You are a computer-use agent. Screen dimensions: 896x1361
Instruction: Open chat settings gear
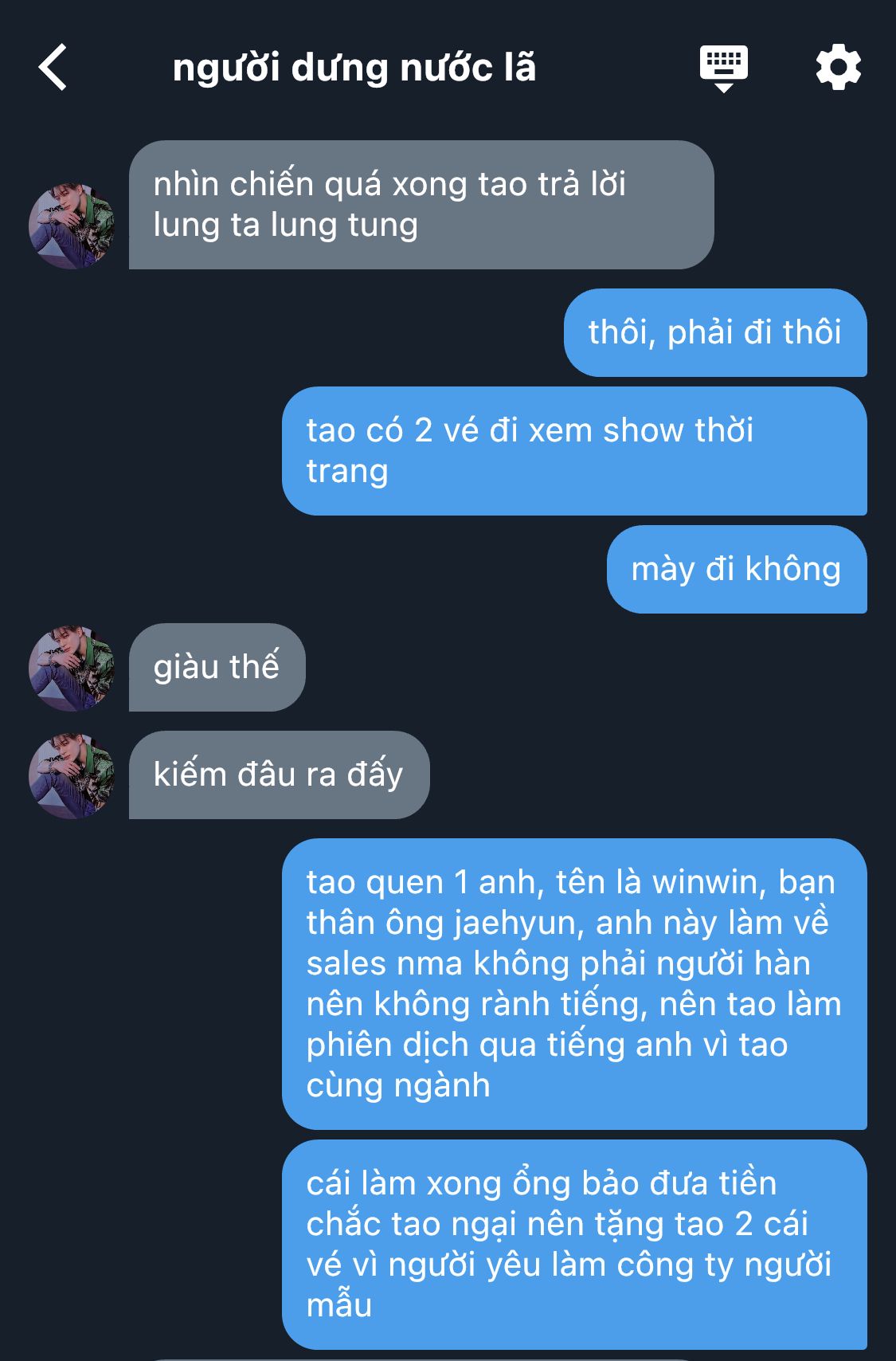pos(838,68)
